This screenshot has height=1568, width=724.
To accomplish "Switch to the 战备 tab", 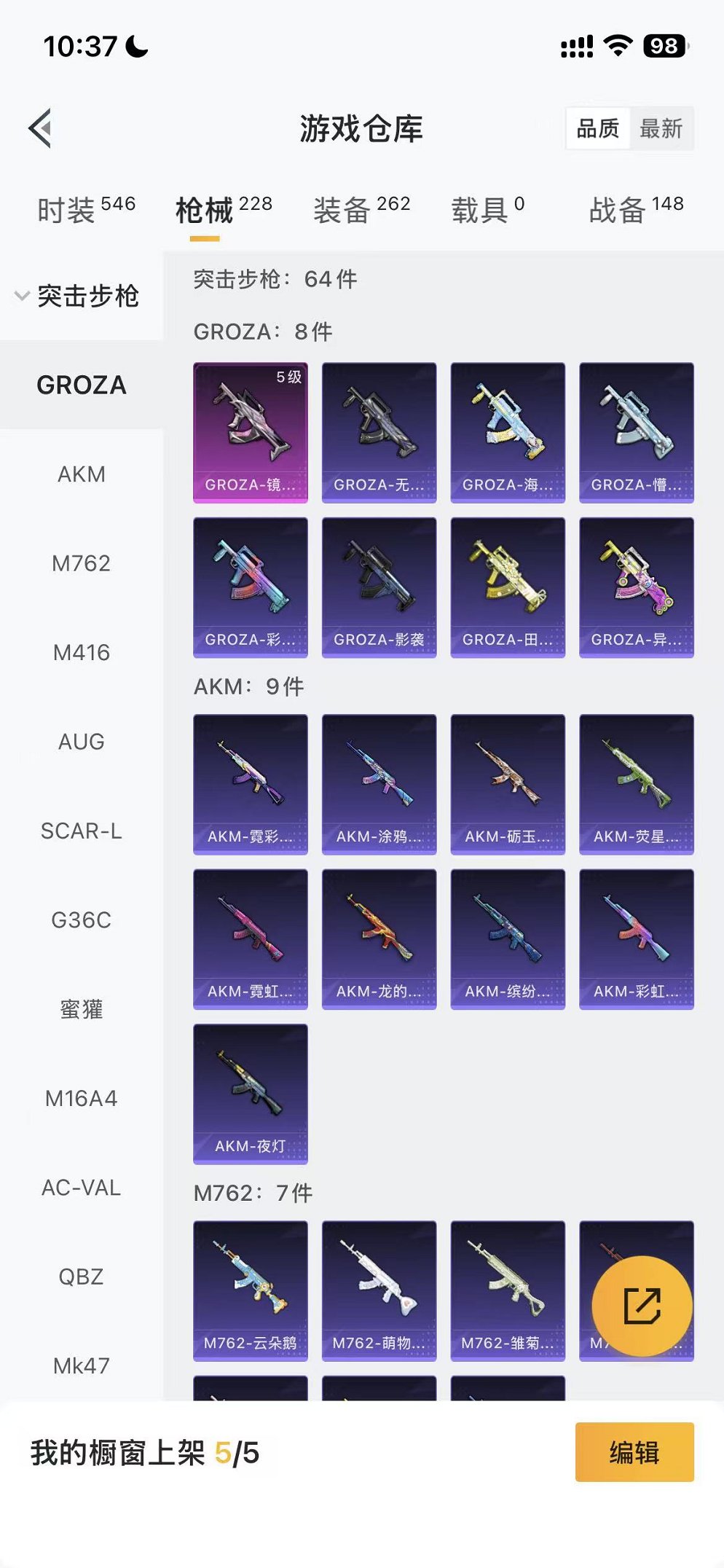I will pos(635,210).
